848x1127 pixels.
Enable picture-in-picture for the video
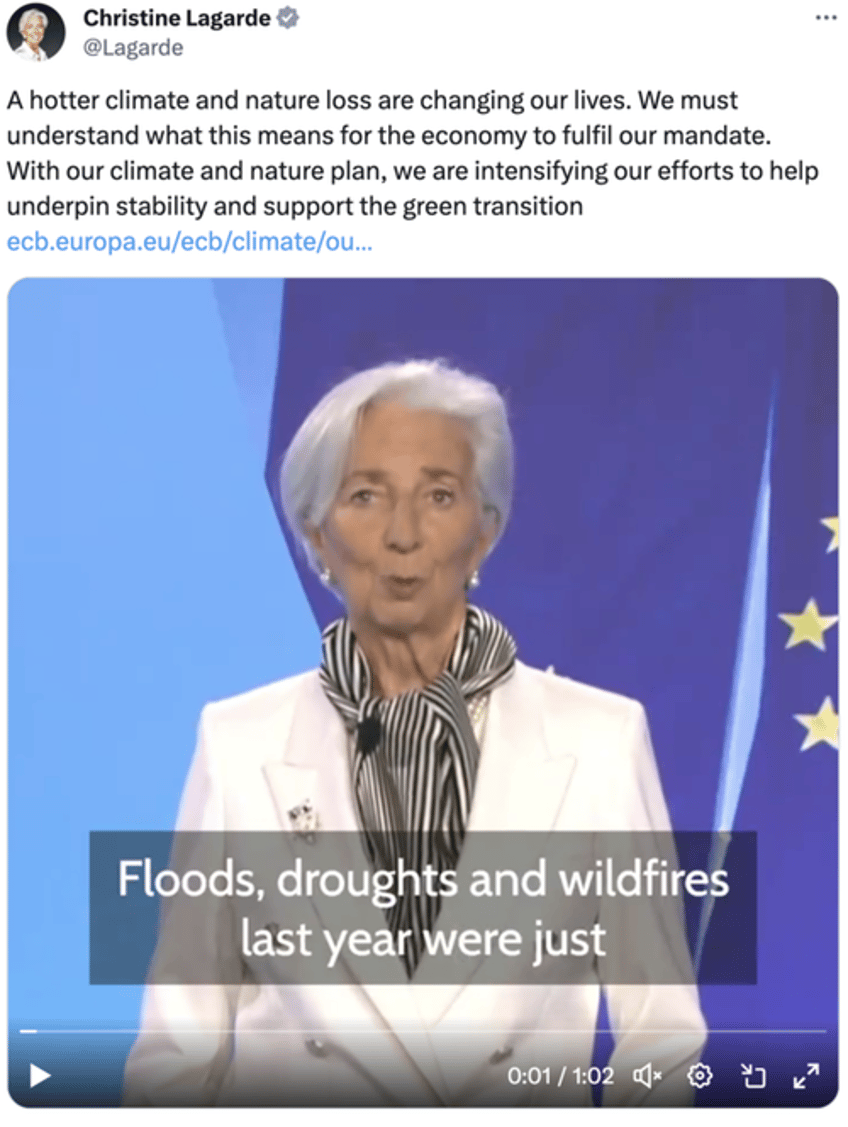point(752,1076)
